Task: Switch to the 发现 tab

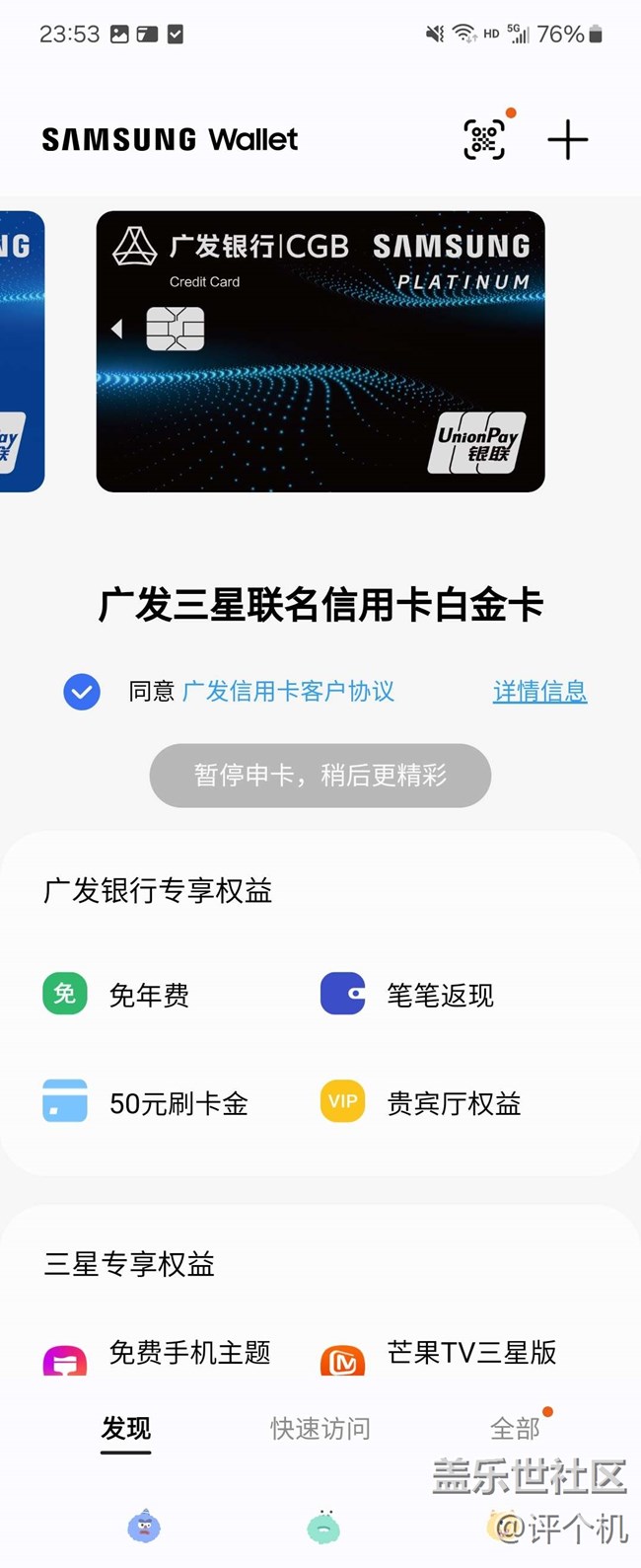Action: [126, 1428]
